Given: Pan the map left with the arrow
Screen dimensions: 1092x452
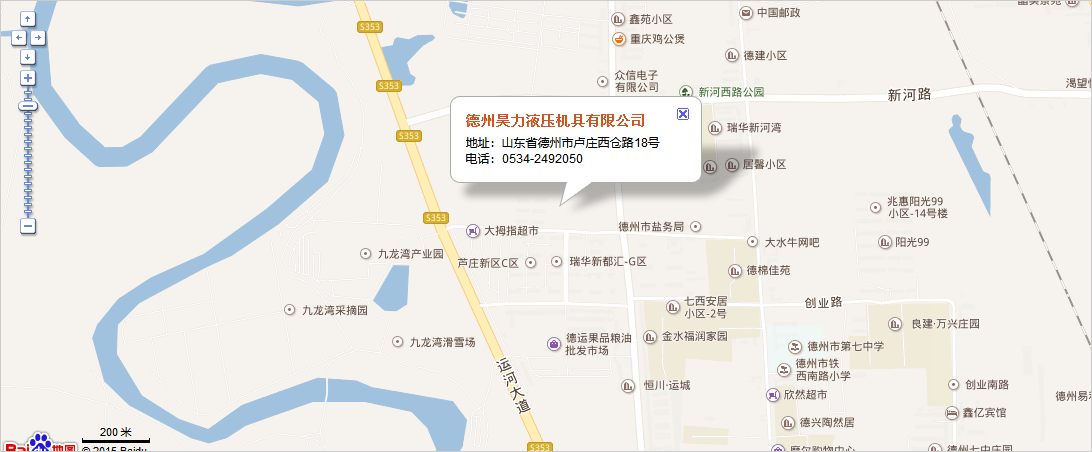Looking at the screenshot, I should (18, 38).
